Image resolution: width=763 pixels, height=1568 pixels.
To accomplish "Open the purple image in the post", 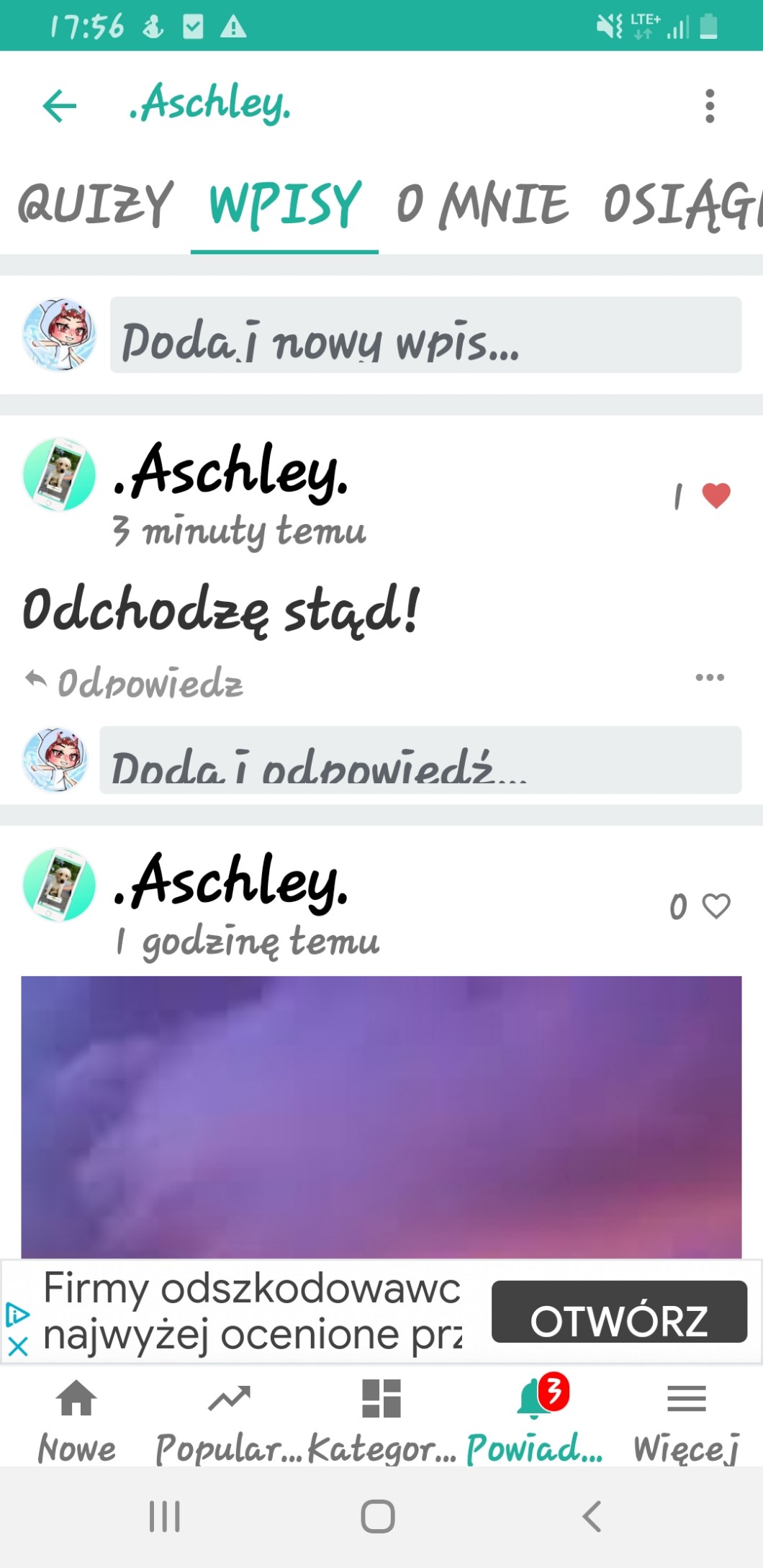I will pyautogui.click(x=381, y=1116).
